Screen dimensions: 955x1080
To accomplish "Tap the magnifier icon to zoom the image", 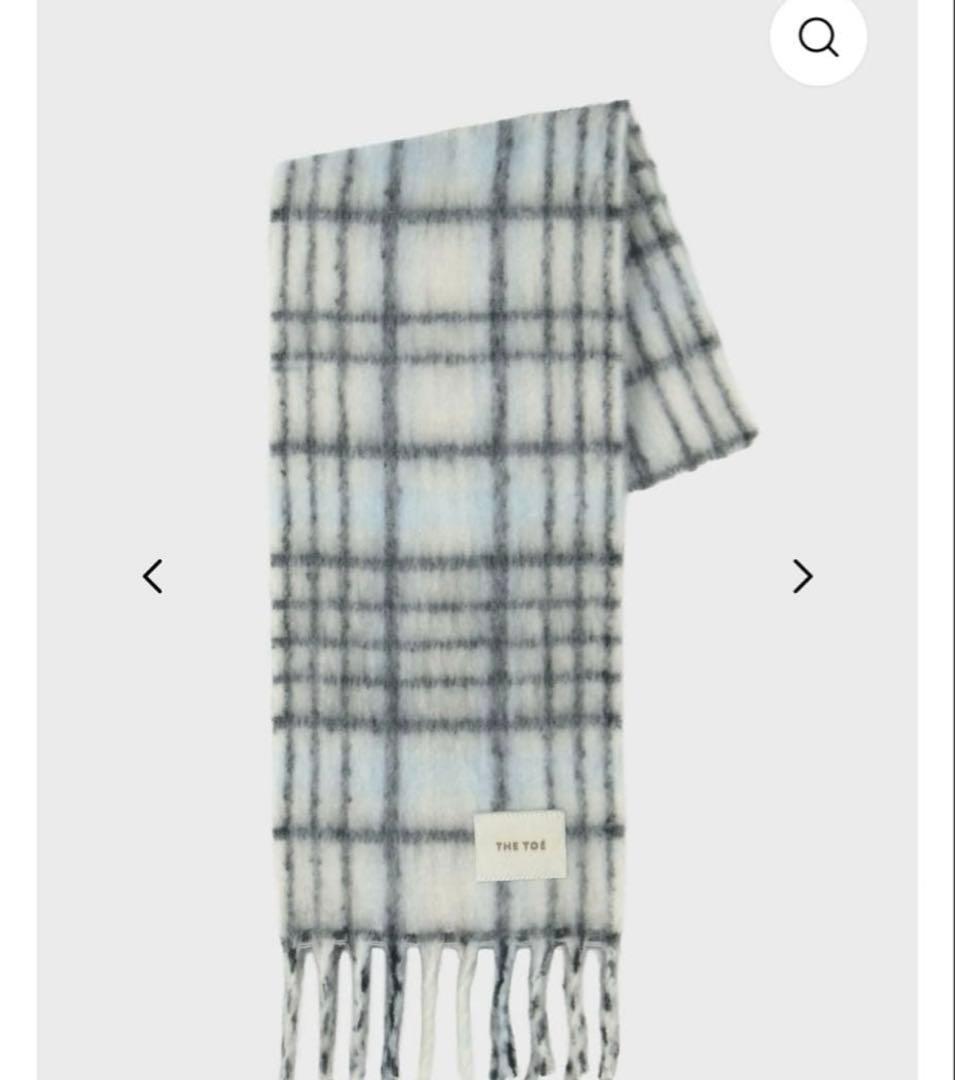I will click(818, 38).
